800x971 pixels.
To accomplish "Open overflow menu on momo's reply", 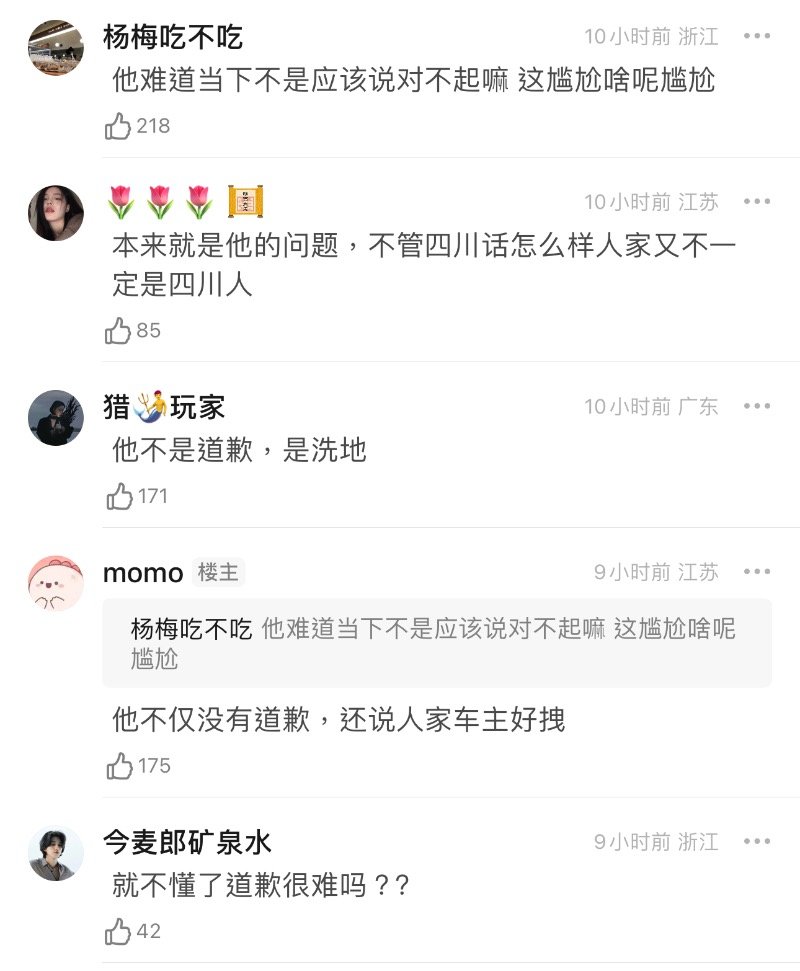I will pos(757,572).
